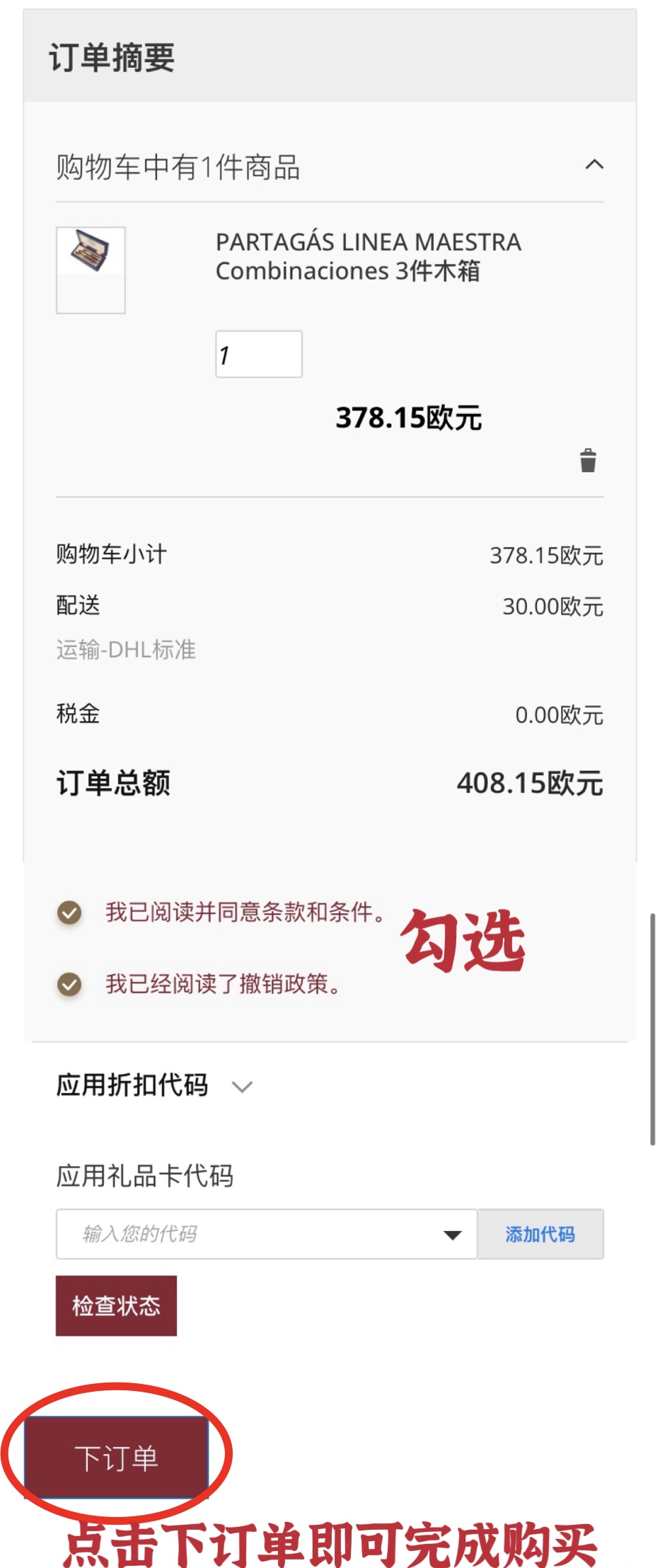This screenshot has height=1568, width=660.
Task: Uncheck the withdrawal policy checkbox
Action: tap(69, 984)
